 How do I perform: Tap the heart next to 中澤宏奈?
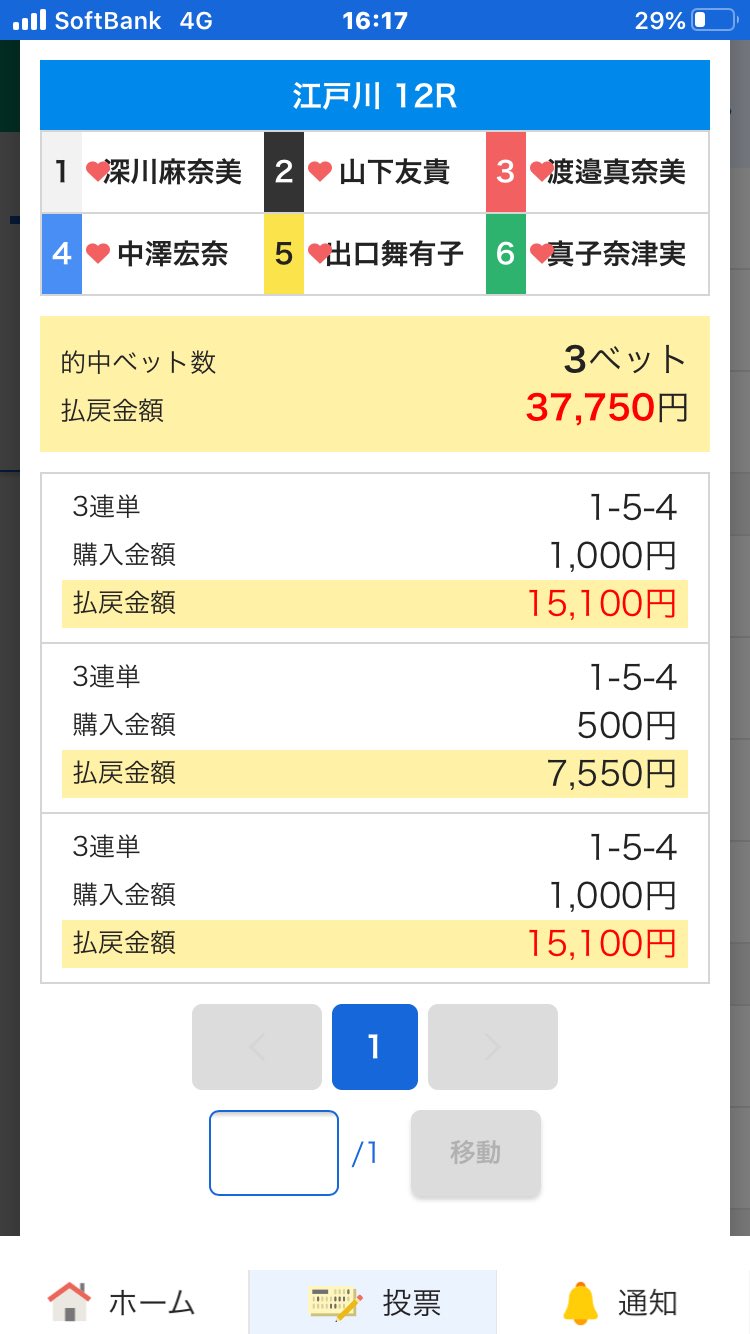point(98,254)
